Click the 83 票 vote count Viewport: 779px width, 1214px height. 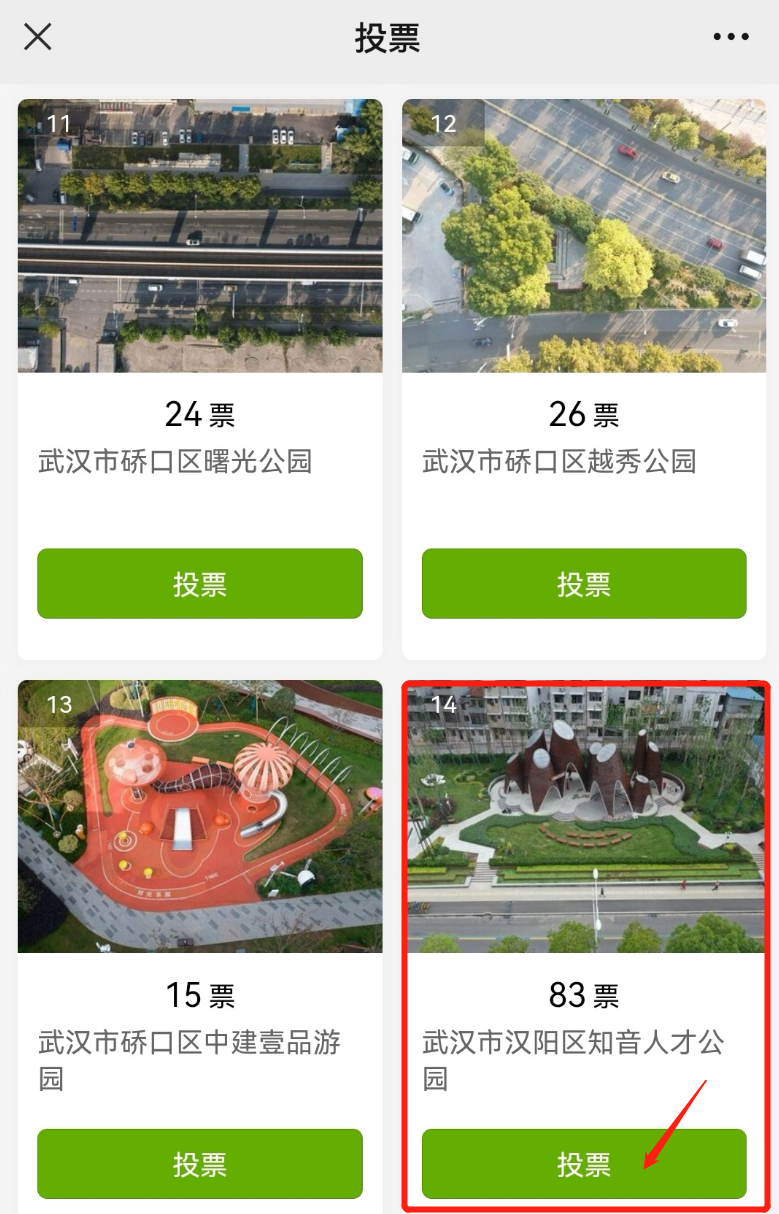583,994
